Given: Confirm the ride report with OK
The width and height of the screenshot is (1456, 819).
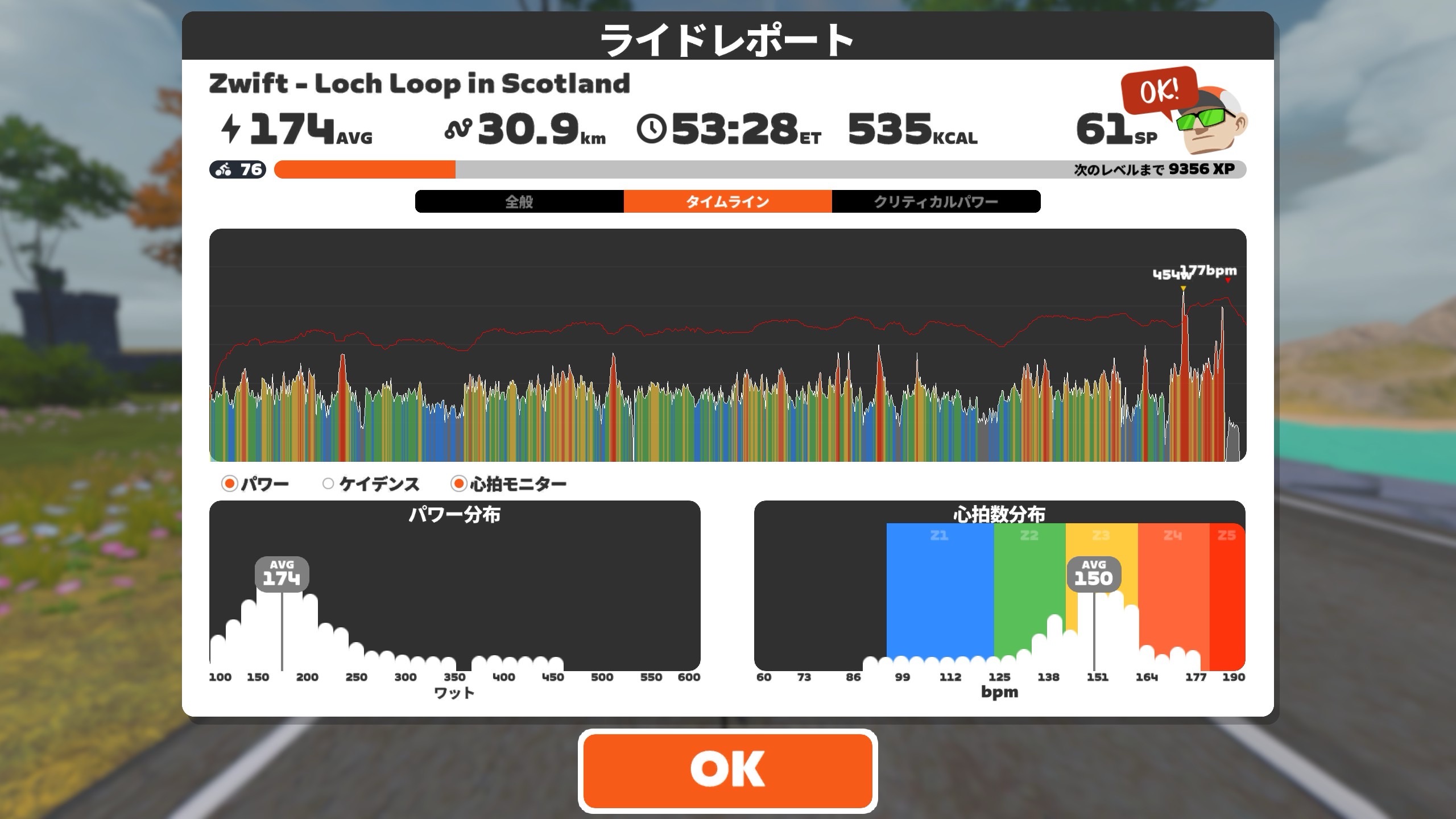Looking at the screenshot, I should 727,770.
